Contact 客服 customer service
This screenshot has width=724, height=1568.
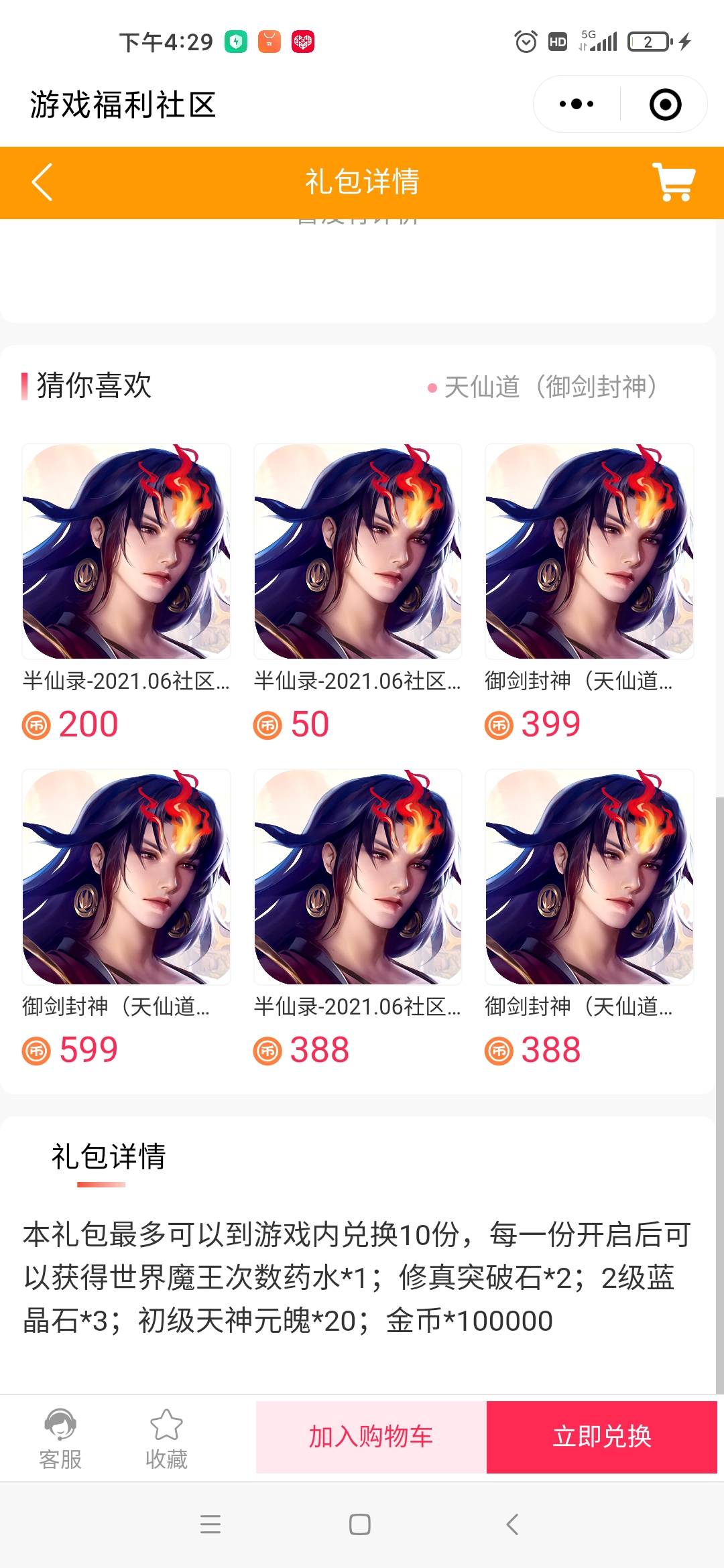(x=60, y=1438)
